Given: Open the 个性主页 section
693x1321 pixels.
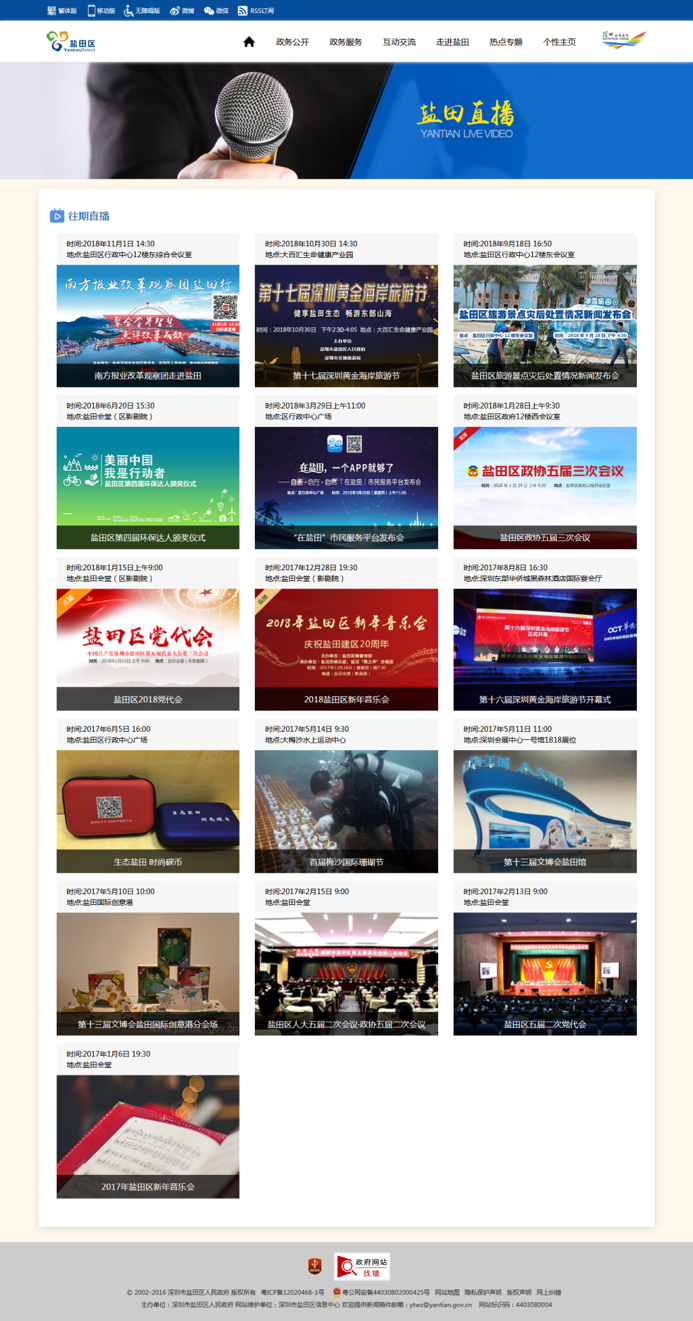Looking at the screenshot, I should point(559,42).
